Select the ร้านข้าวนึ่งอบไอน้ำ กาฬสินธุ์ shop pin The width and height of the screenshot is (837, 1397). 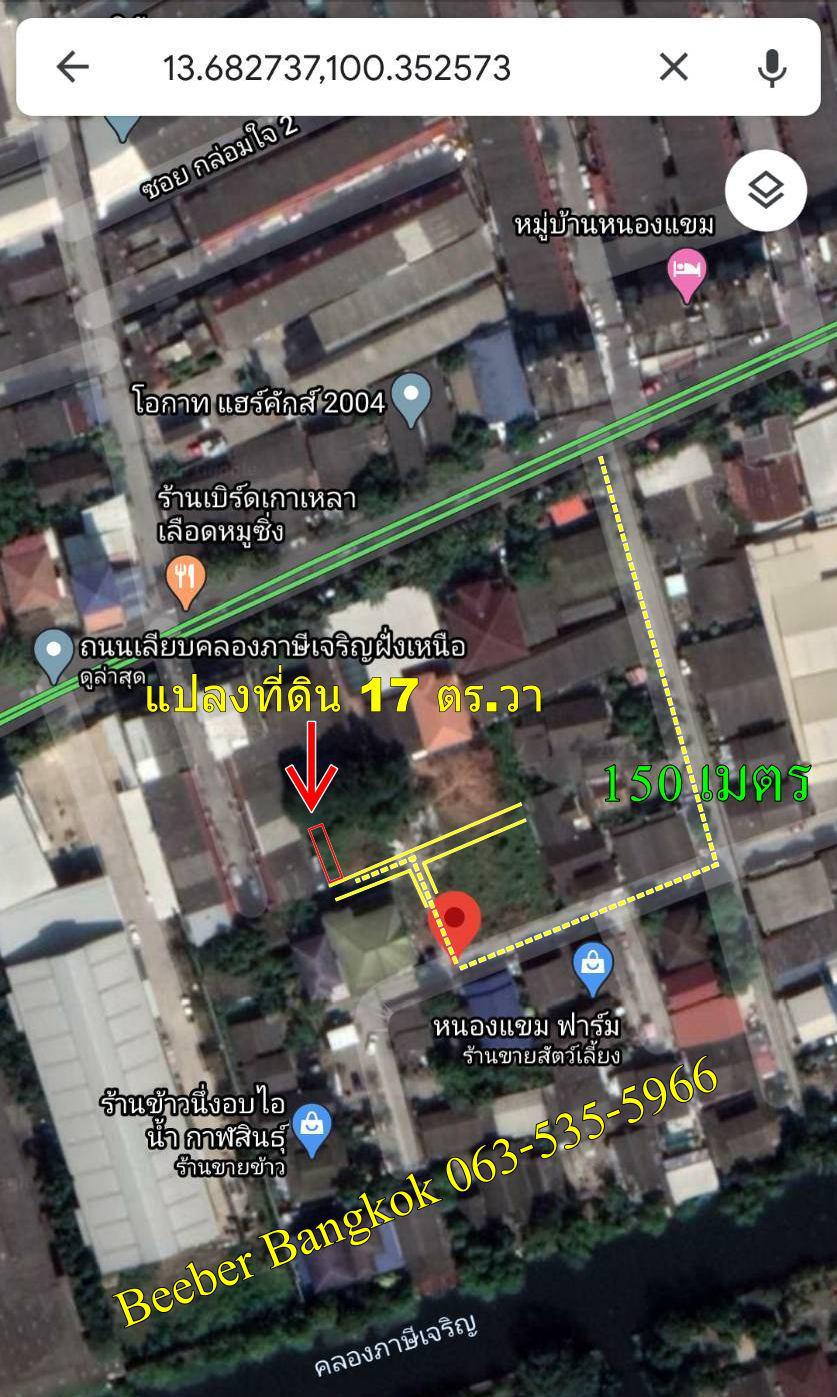tap(312, 1130)
